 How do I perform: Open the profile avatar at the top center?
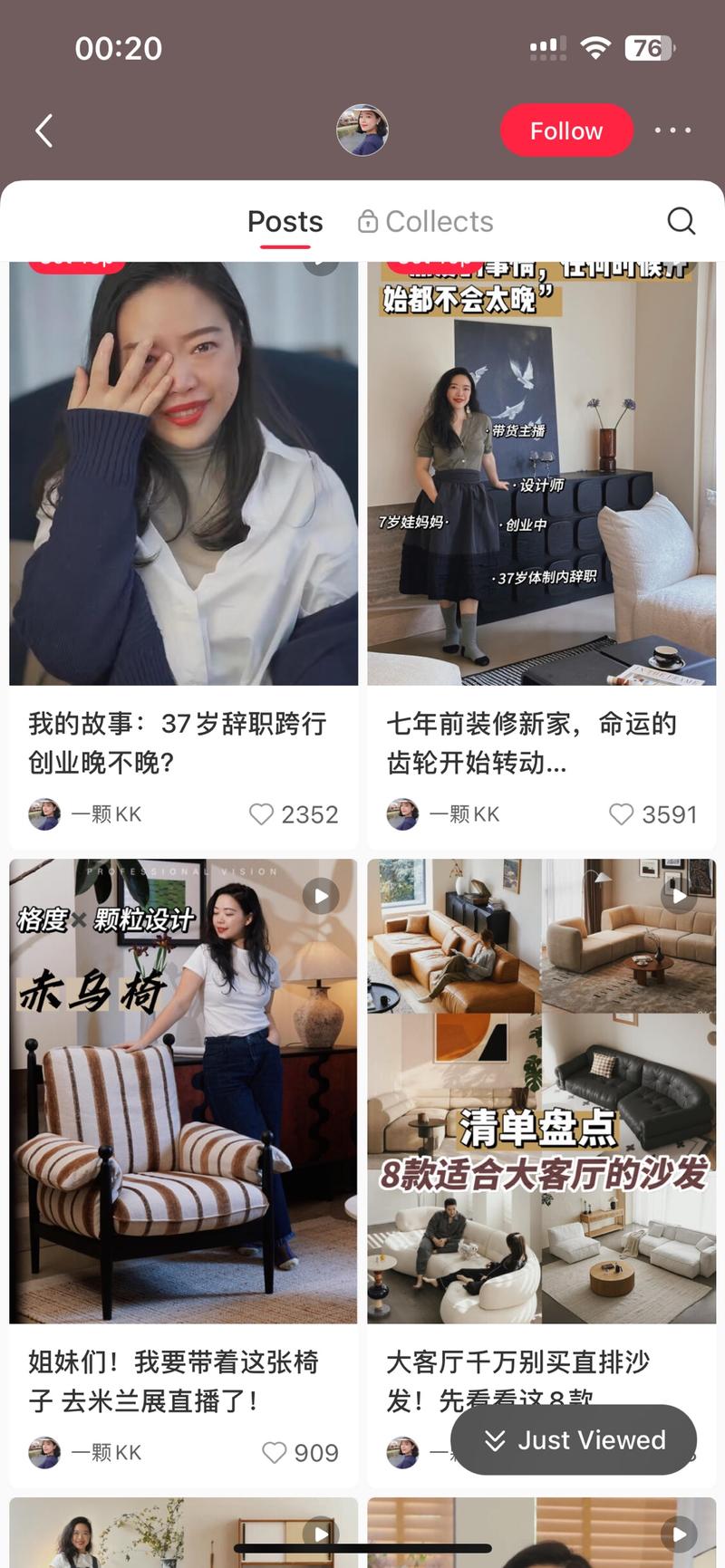click(x=362, y=130)
